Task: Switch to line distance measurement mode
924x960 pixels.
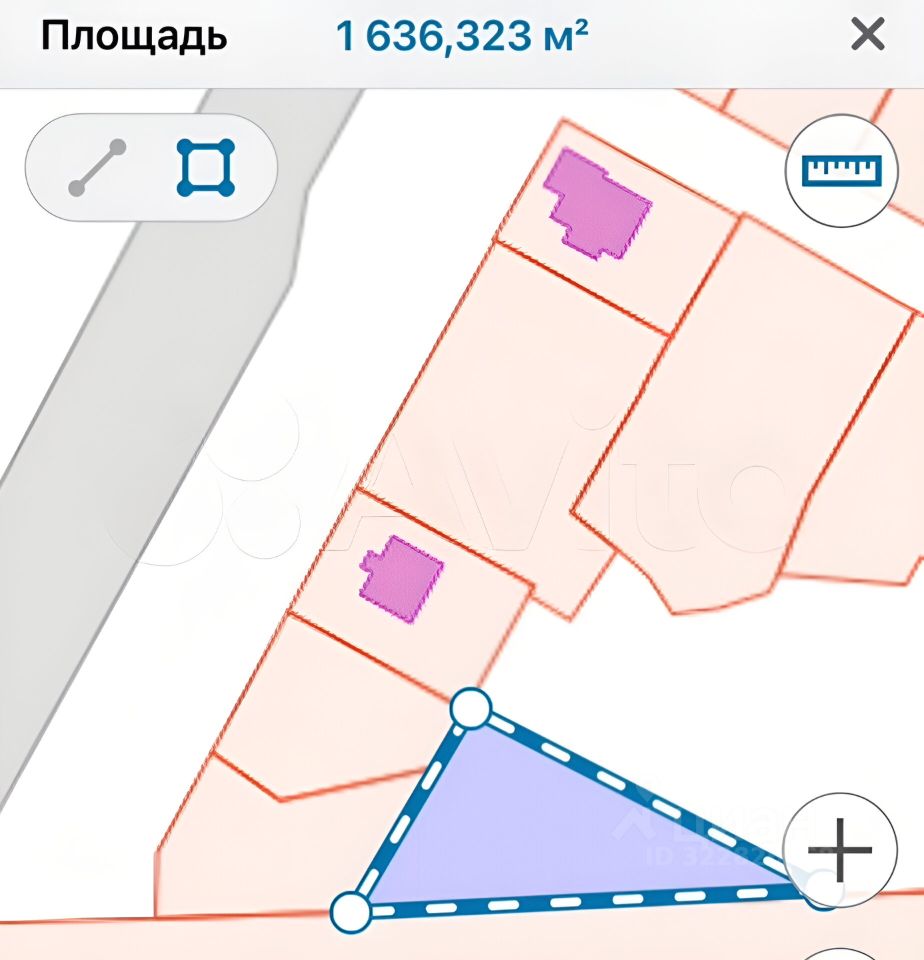Action: 98,168
